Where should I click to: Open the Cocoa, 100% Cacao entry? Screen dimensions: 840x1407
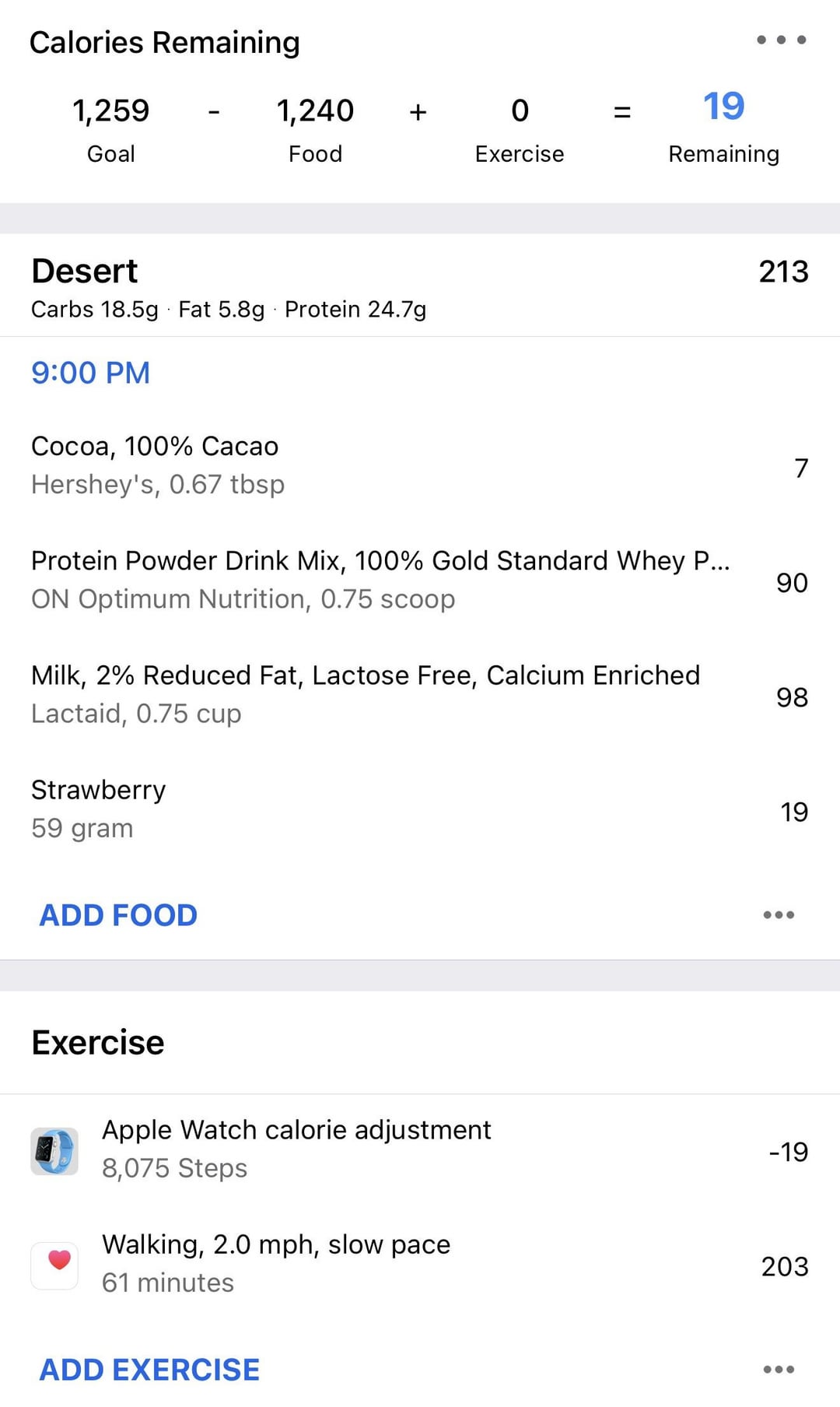tap(420, 465)
